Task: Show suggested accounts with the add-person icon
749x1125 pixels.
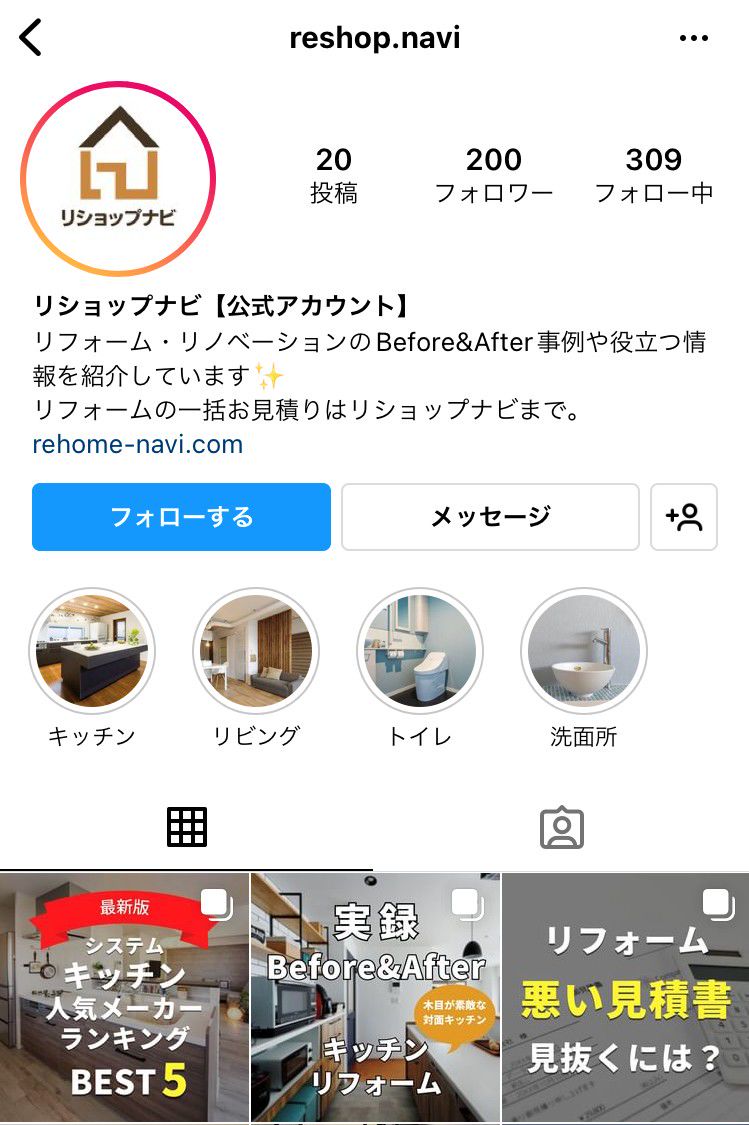Action: (x=684, y=517)
